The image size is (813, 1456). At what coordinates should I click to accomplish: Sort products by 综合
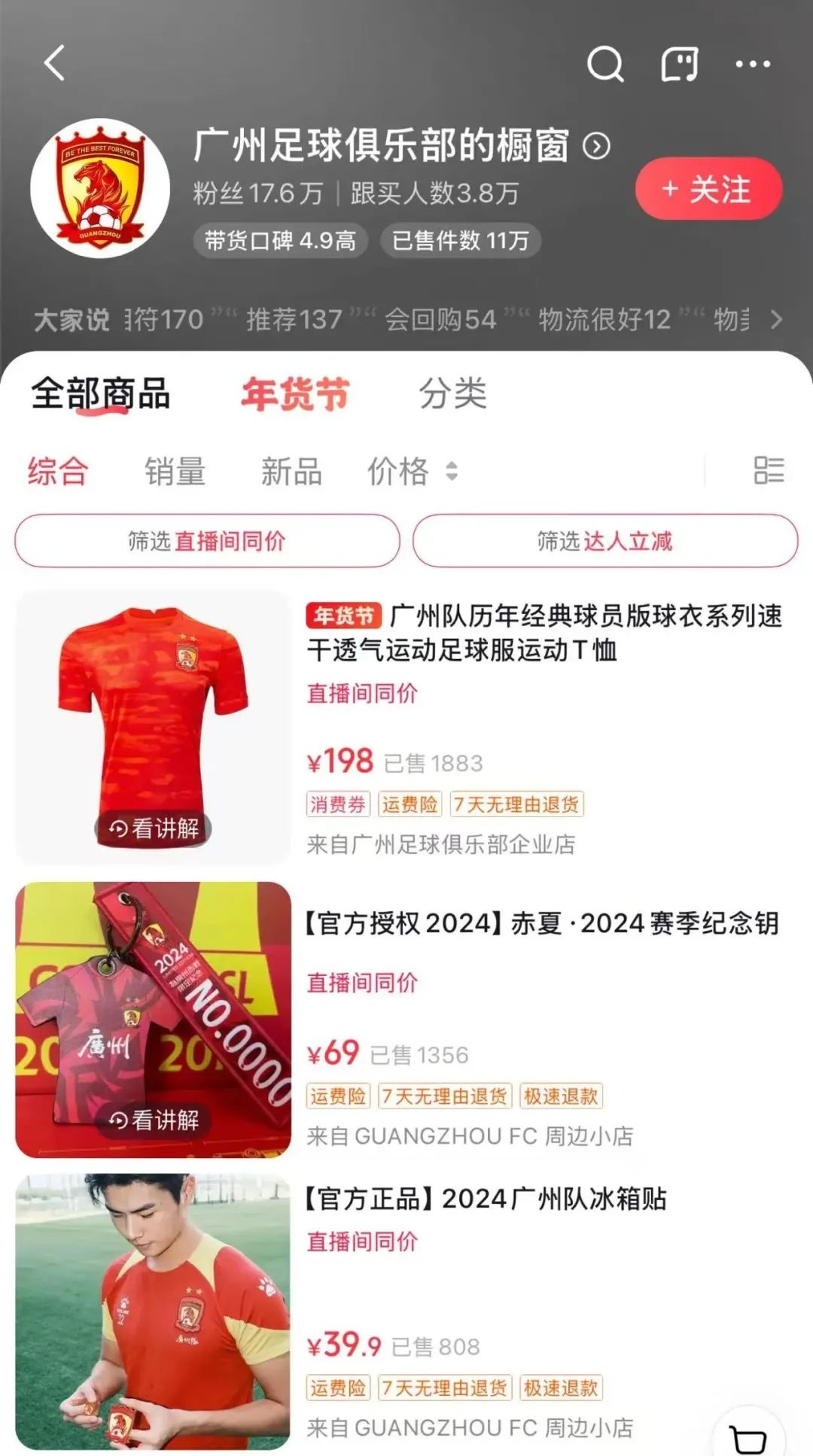click(x=58, y=472)
